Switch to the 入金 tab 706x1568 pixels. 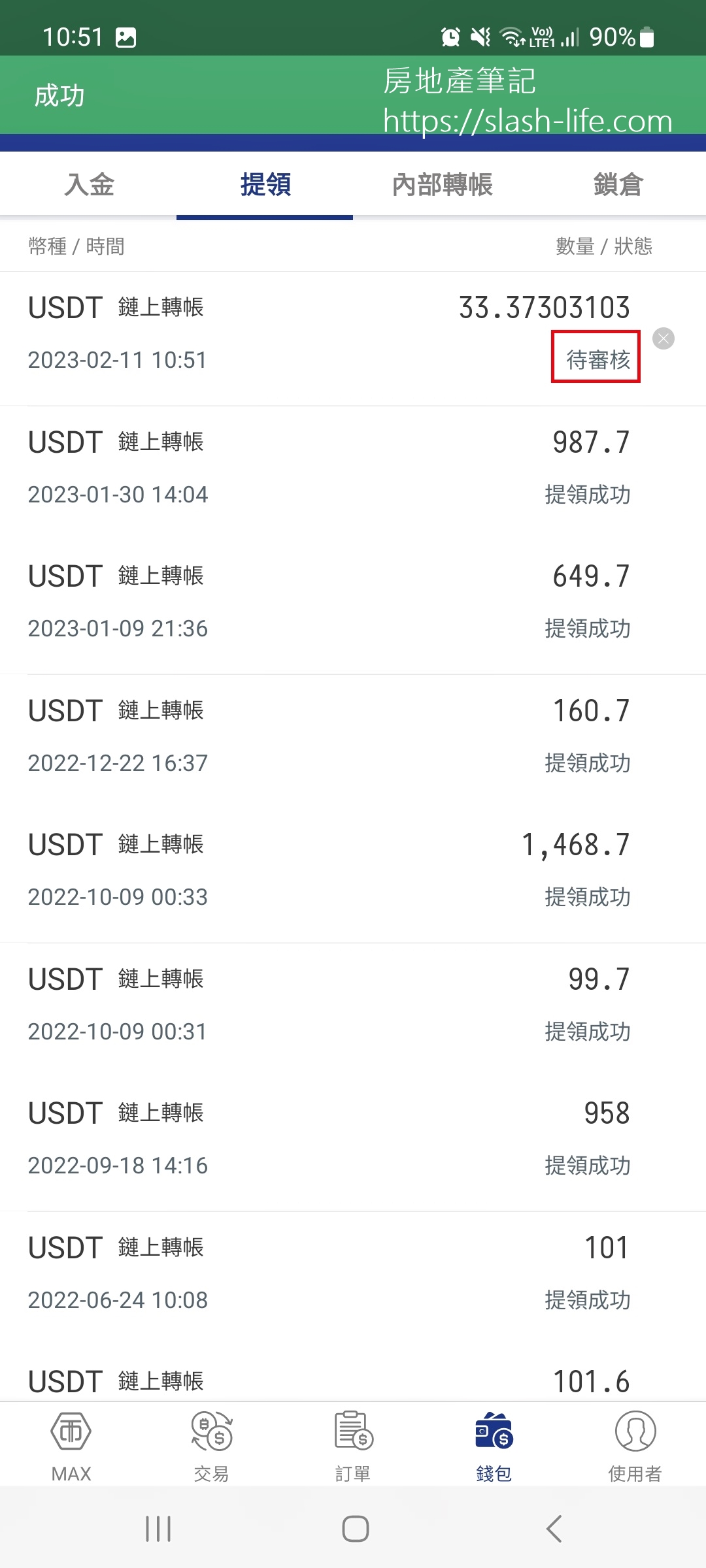click(89, 185)
